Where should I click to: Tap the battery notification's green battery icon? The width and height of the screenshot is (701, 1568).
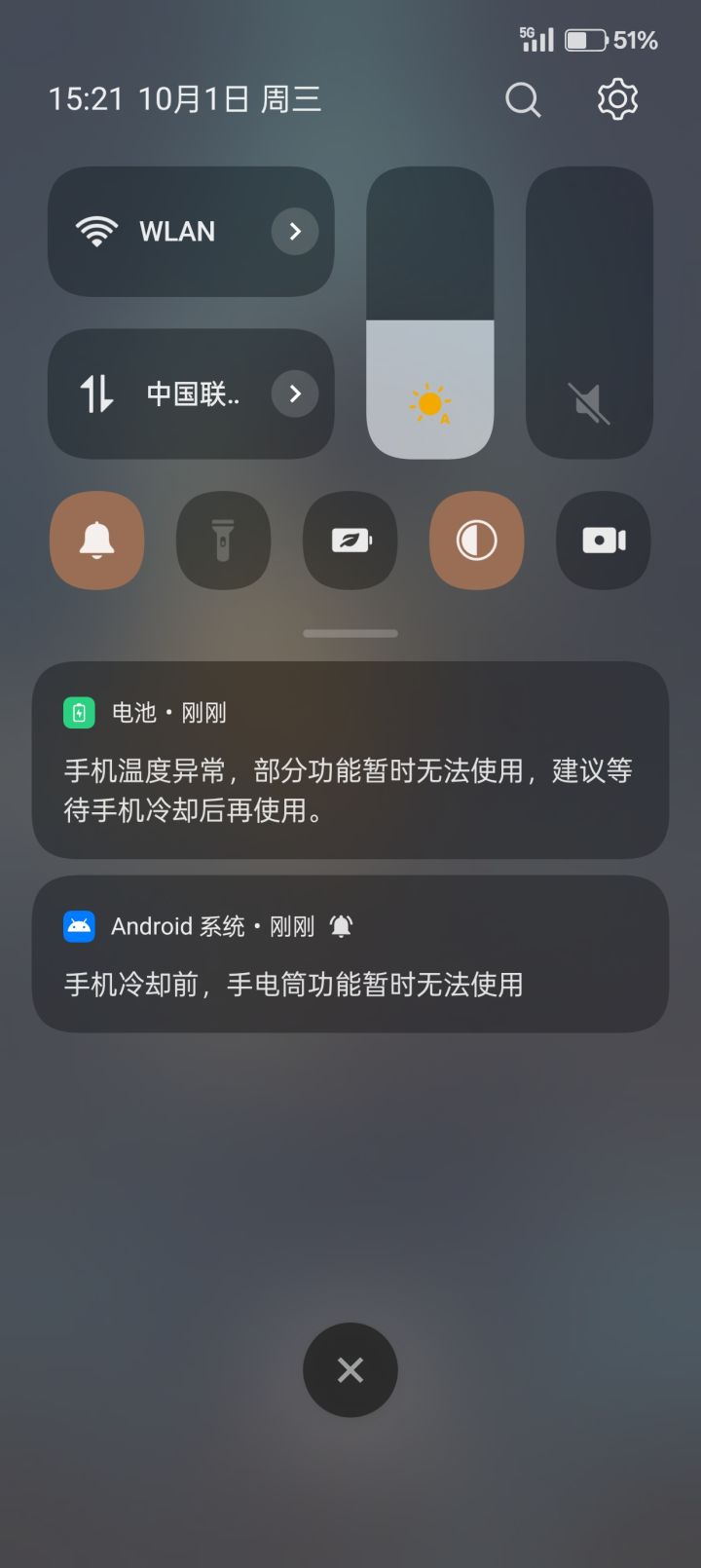coord(79,712)
